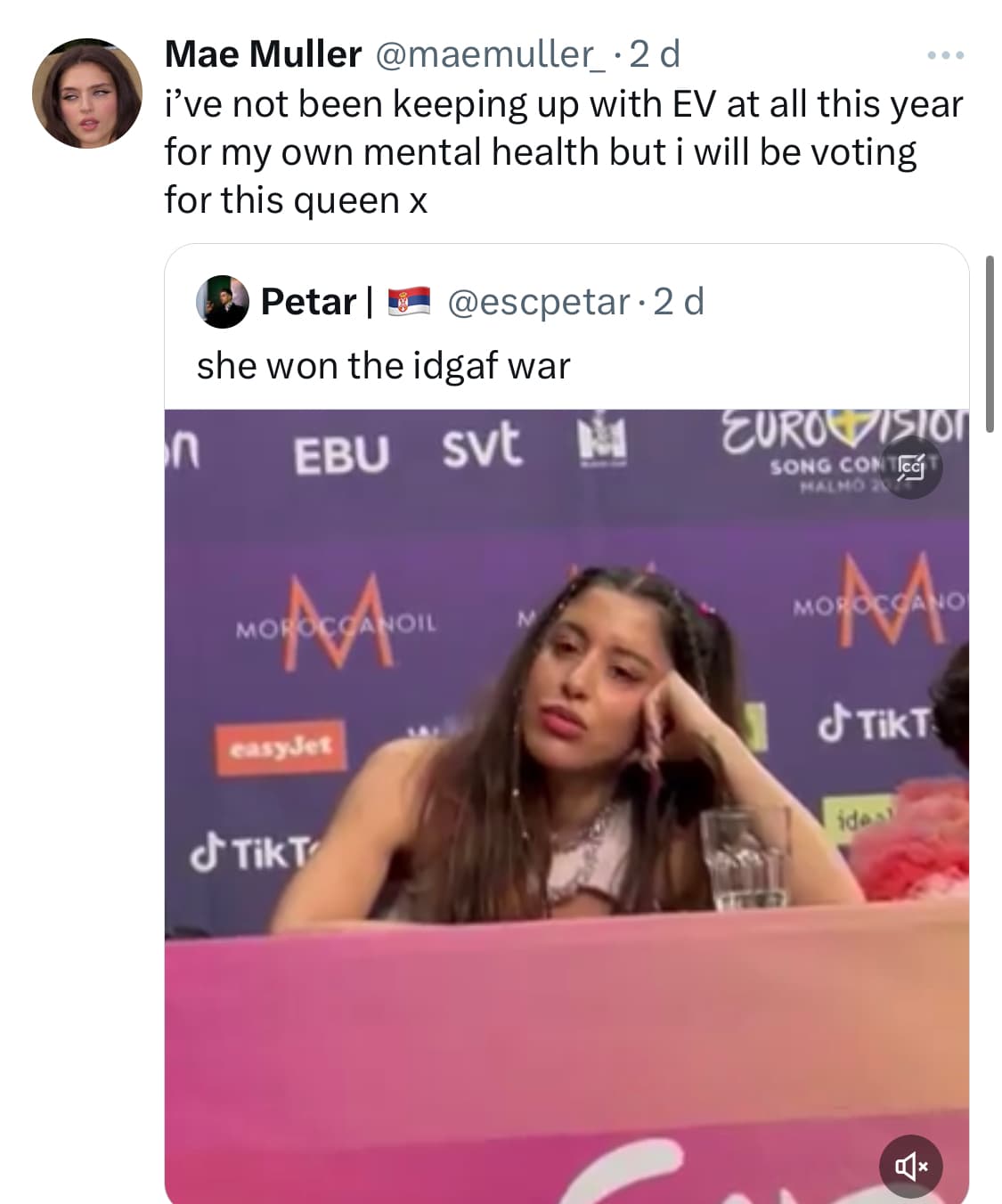Open the tweet's three-dot overflow menu
The image size is (1002, 1204).
tap(944, 55)
